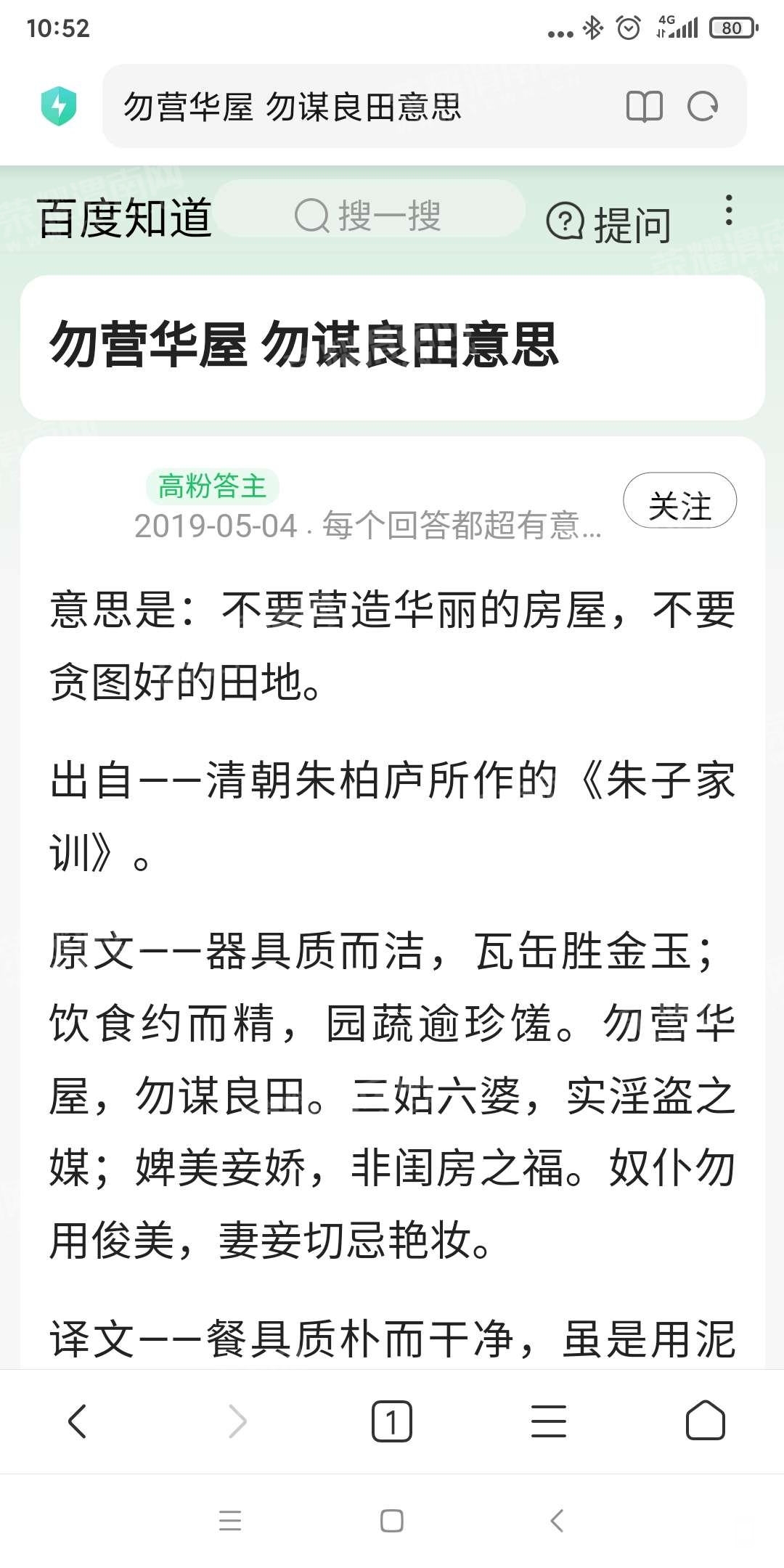Viewport: 784px width, 1568px height.
Task: Open Baidu Zhidao homepage
Action: (x=124, y=217)
